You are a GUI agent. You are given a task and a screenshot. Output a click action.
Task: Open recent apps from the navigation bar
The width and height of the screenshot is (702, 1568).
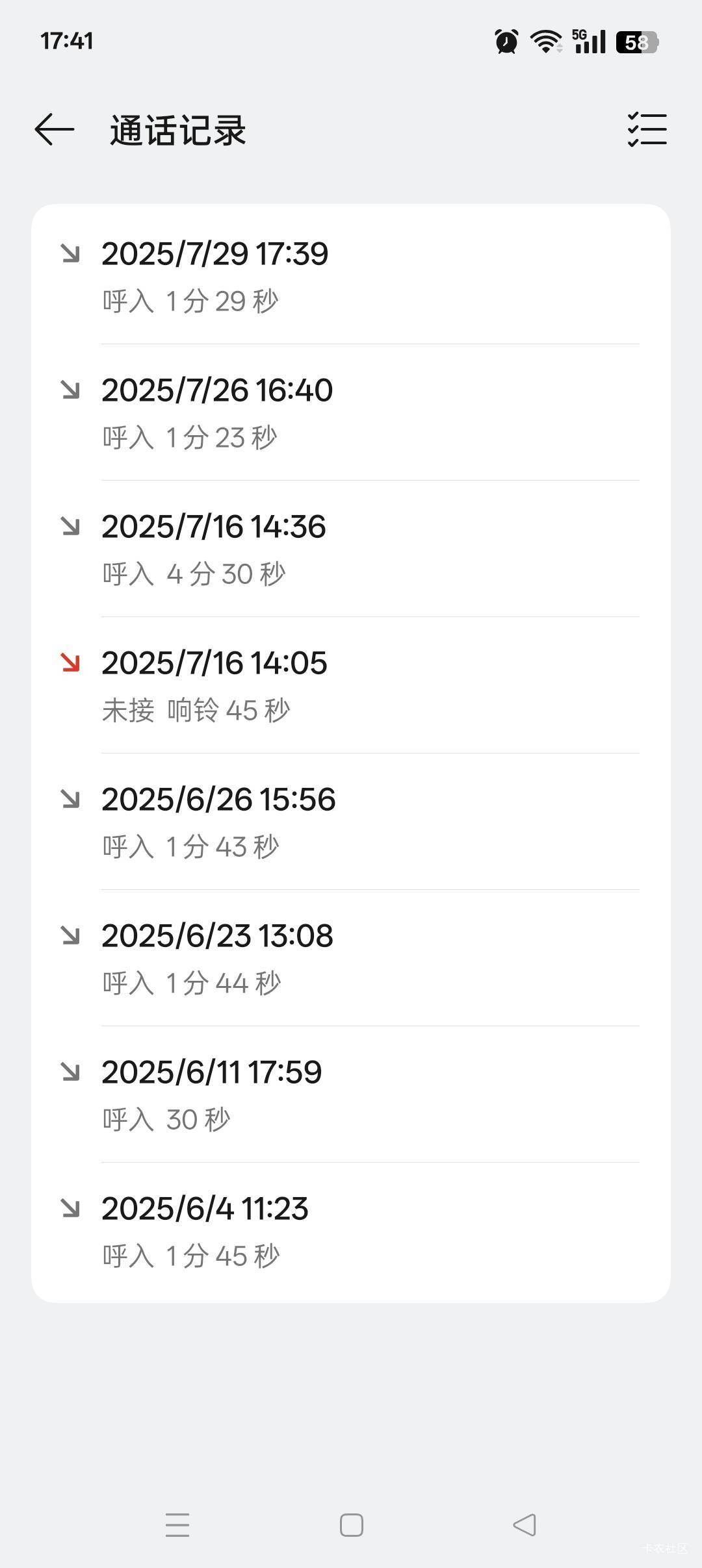177,1525
